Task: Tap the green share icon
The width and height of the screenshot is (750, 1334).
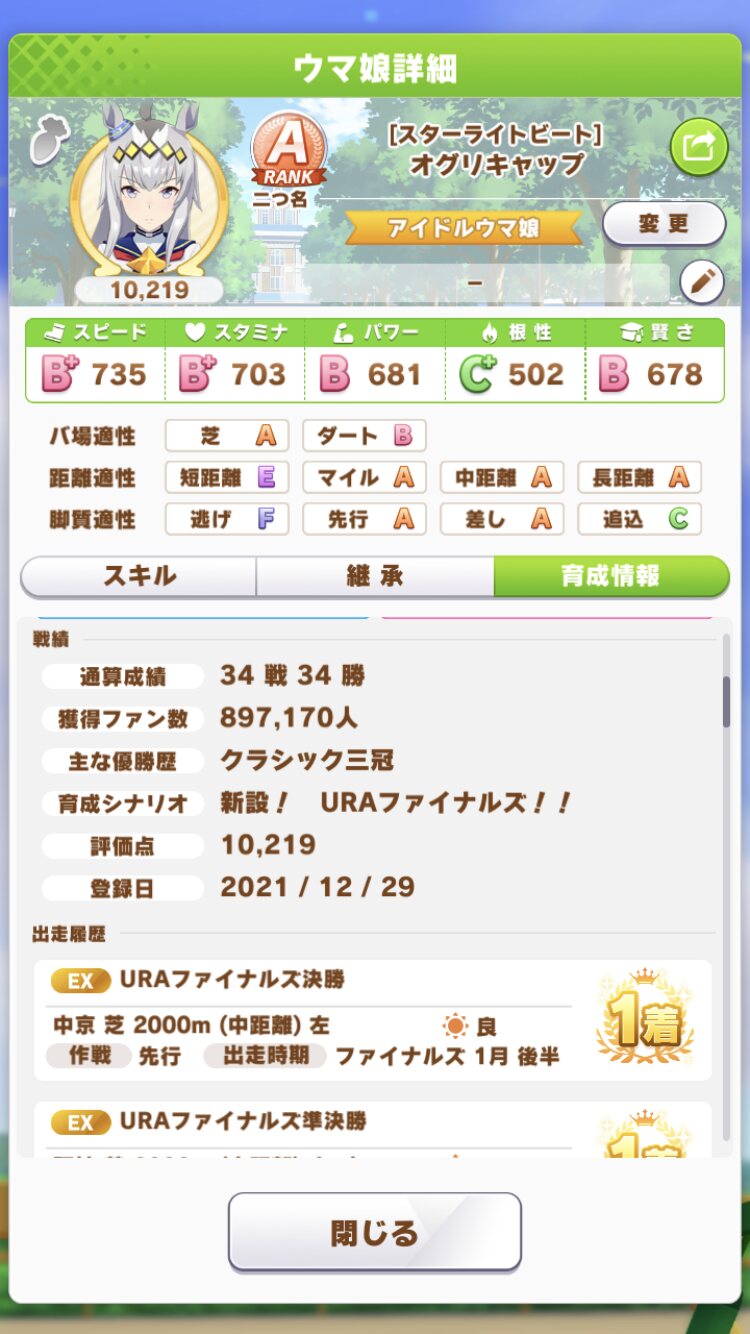Action: click(699, 147)
